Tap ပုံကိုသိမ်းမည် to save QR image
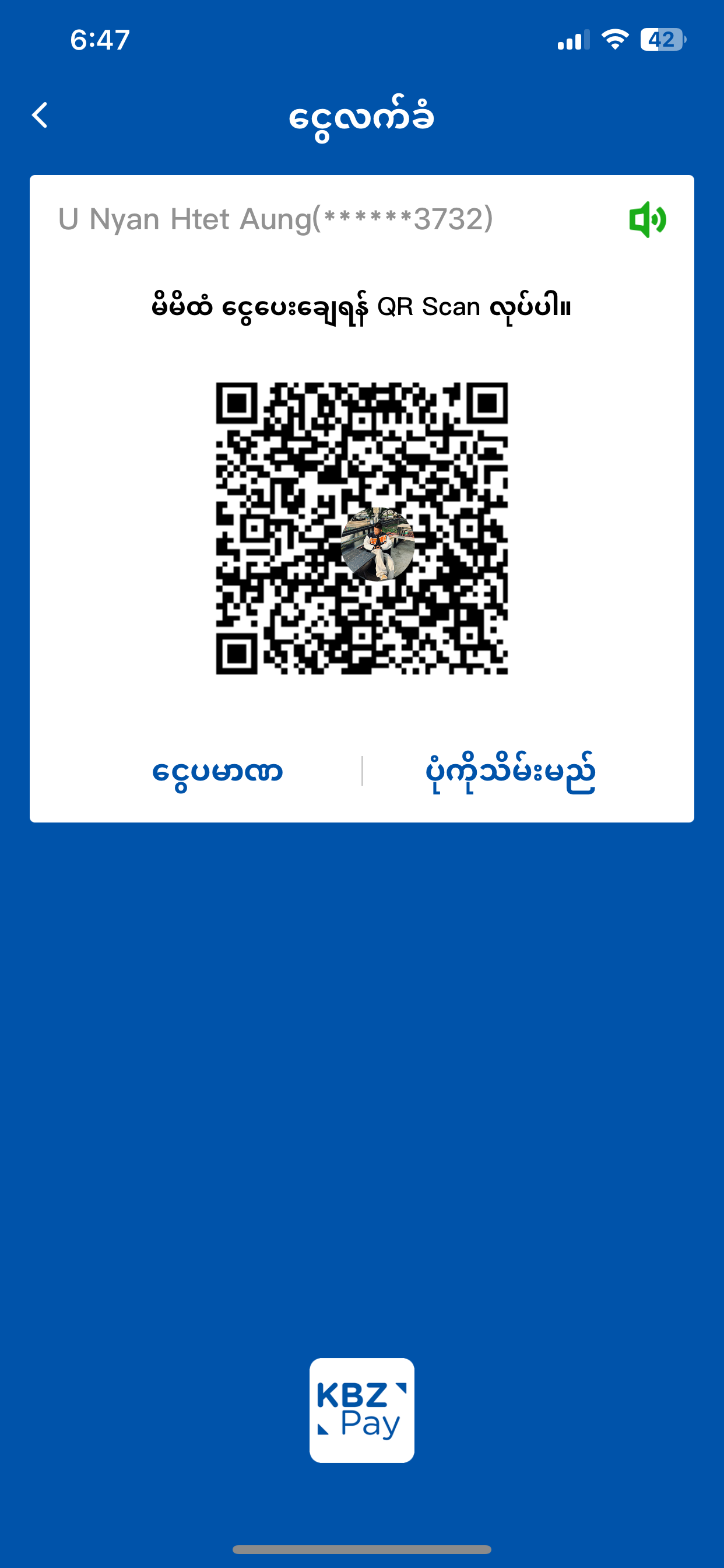This screenshot has height=1568, width=724. (x=510, y=772)
